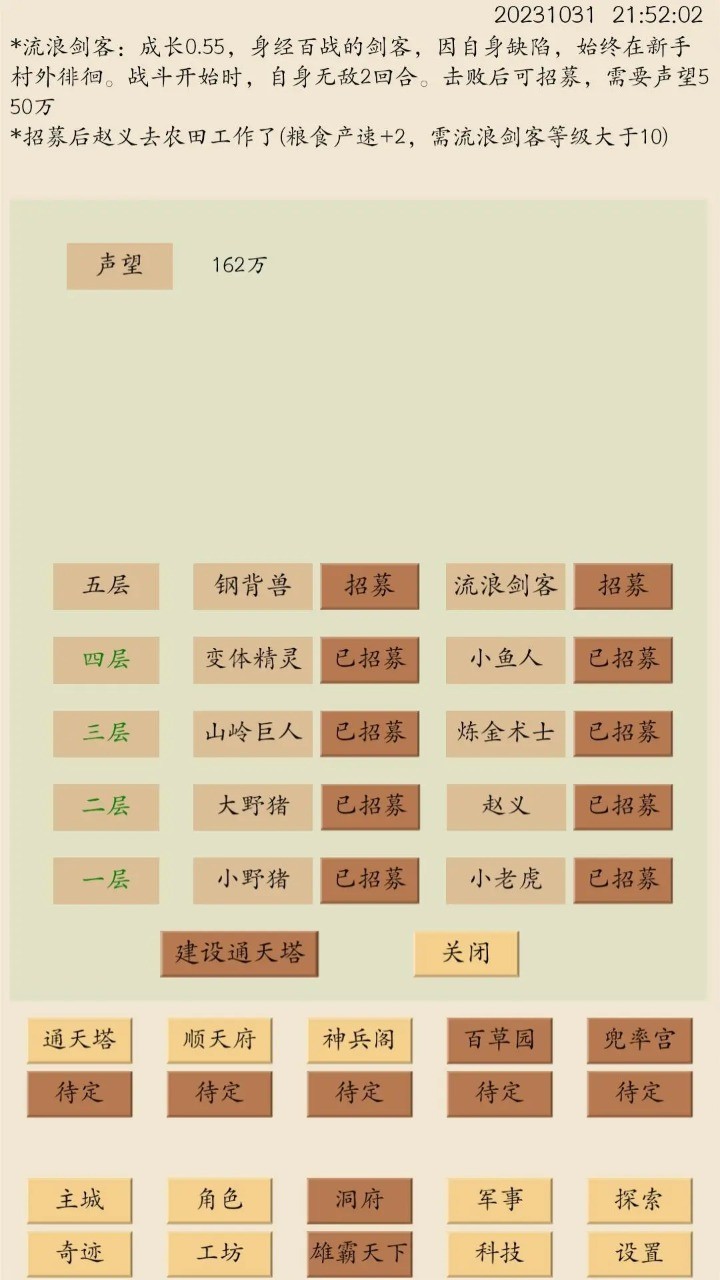This screenshot has height=1280, width=720.
Task: Tap 建设通天塔 to build the tower
Action: click(240, 953)
